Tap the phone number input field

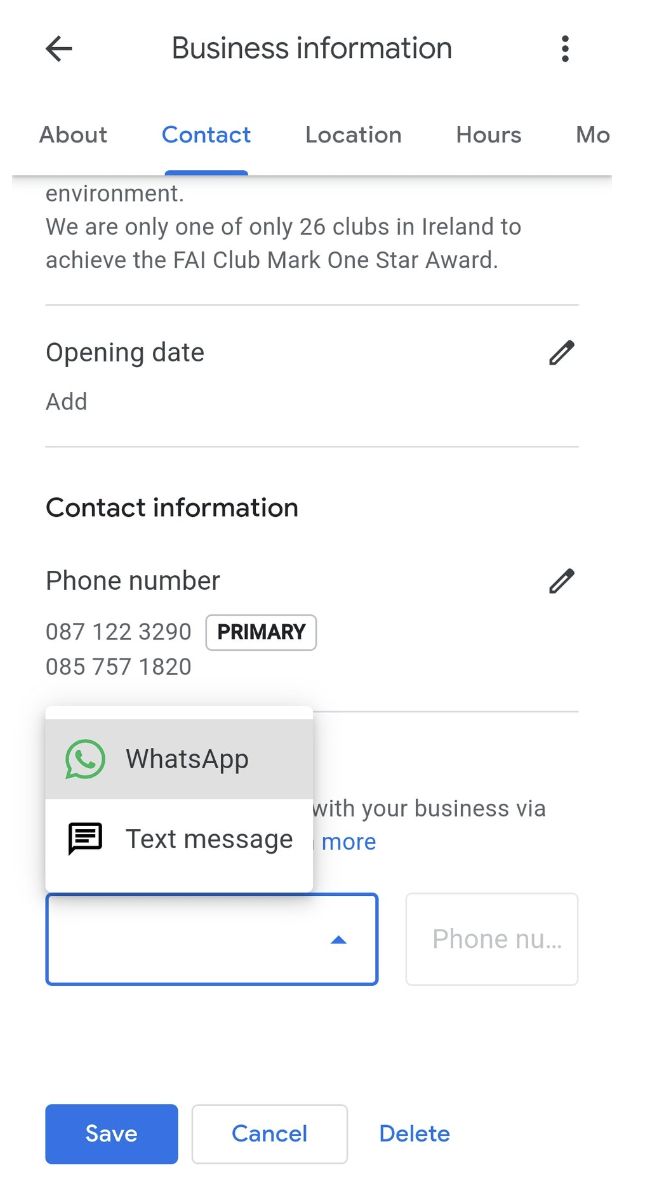click(492, 940)
